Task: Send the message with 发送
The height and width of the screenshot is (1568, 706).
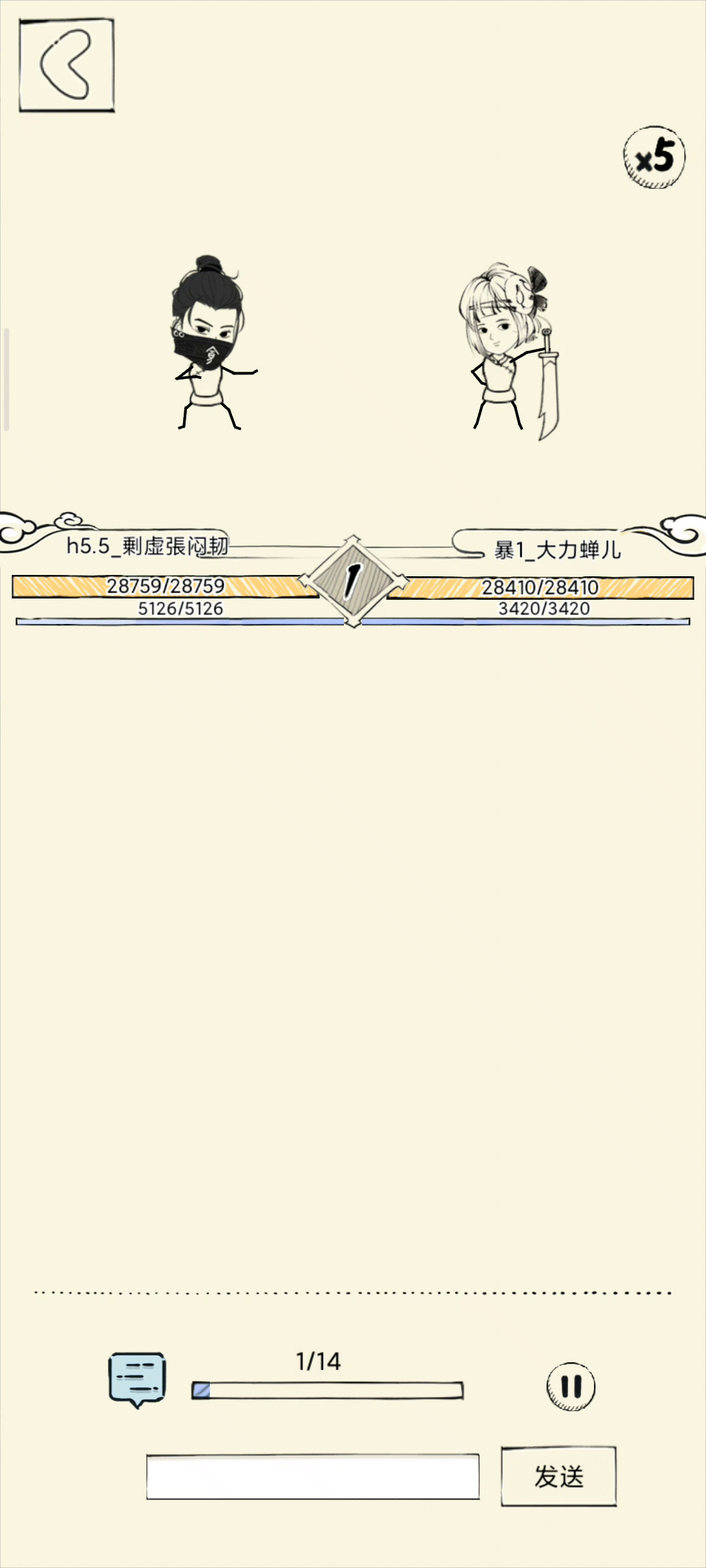Action: click(559, 1477)
